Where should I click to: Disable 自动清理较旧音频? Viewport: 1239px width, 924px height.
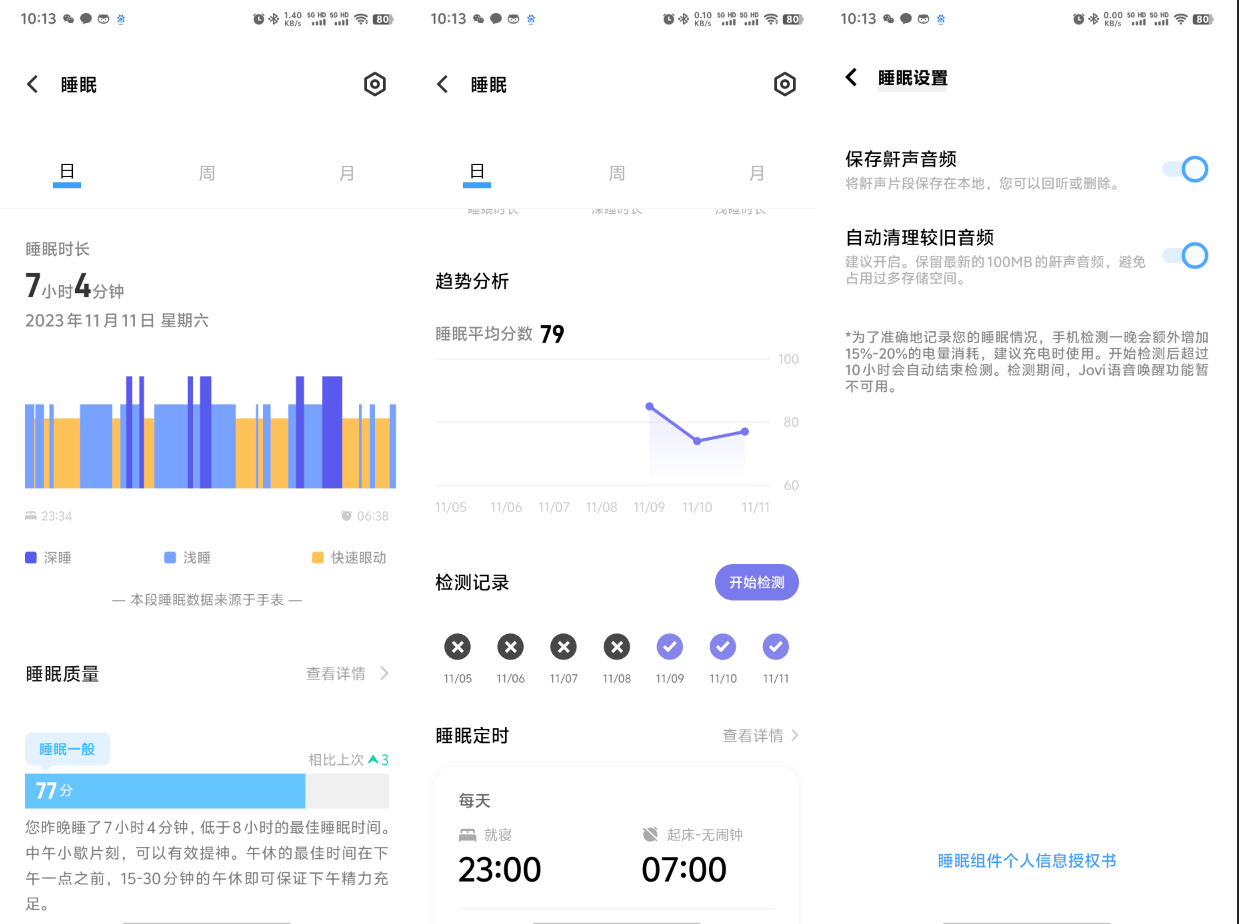[1185, 256]
